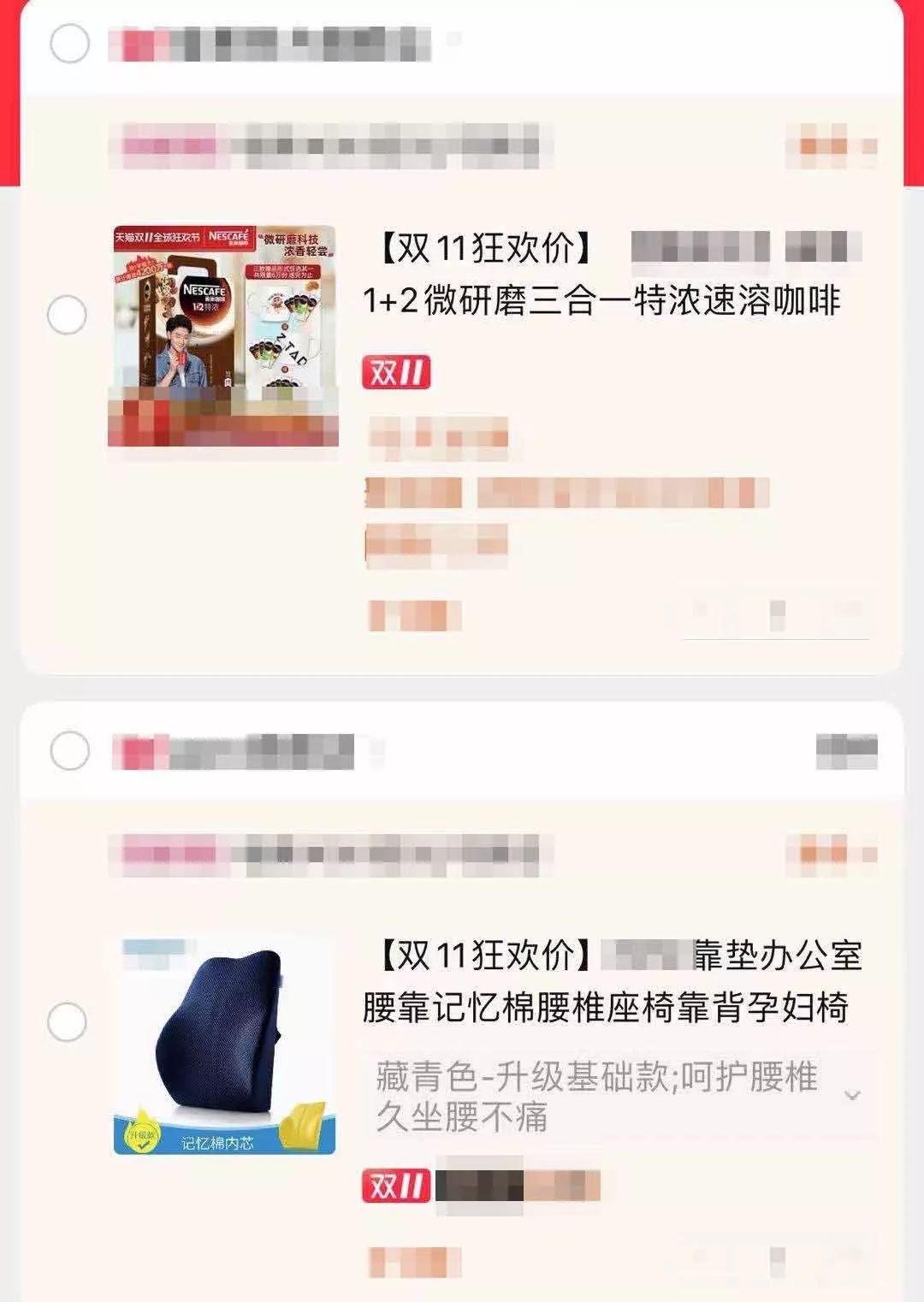Viewport: 924px width, 1302px height.
Task: Expand the 藏青色-升级基础款 variant selector
Action: pos(852,1095)
